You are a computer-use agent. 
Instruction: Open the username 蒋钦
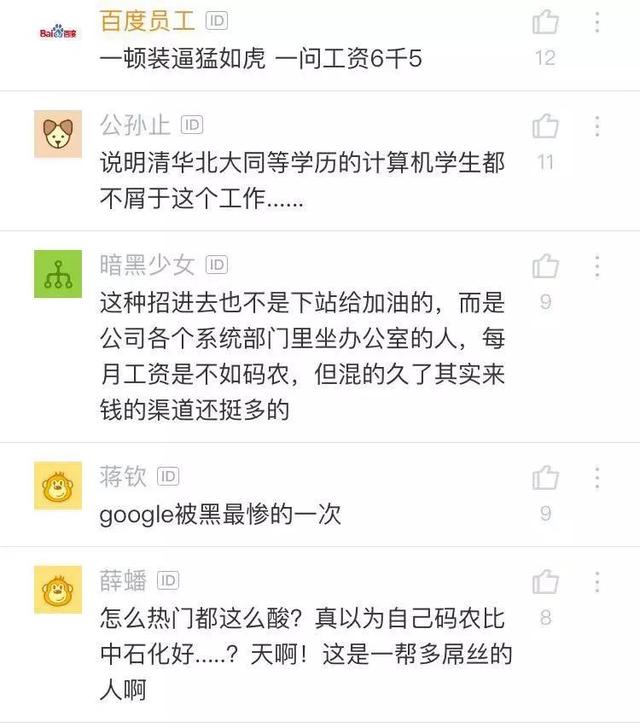(123, 476)
